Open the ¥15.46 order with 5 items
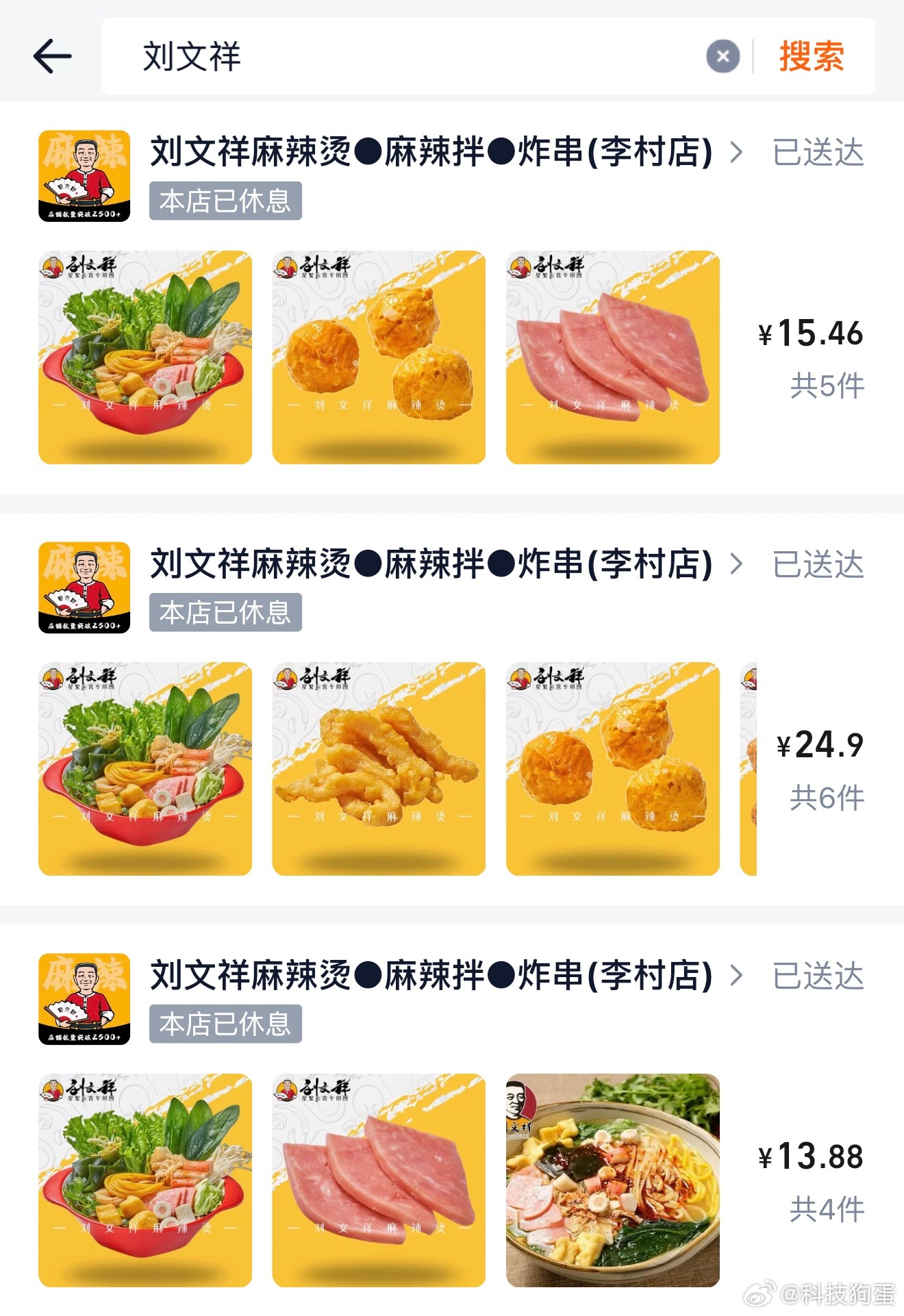 [x=812, y=356]
